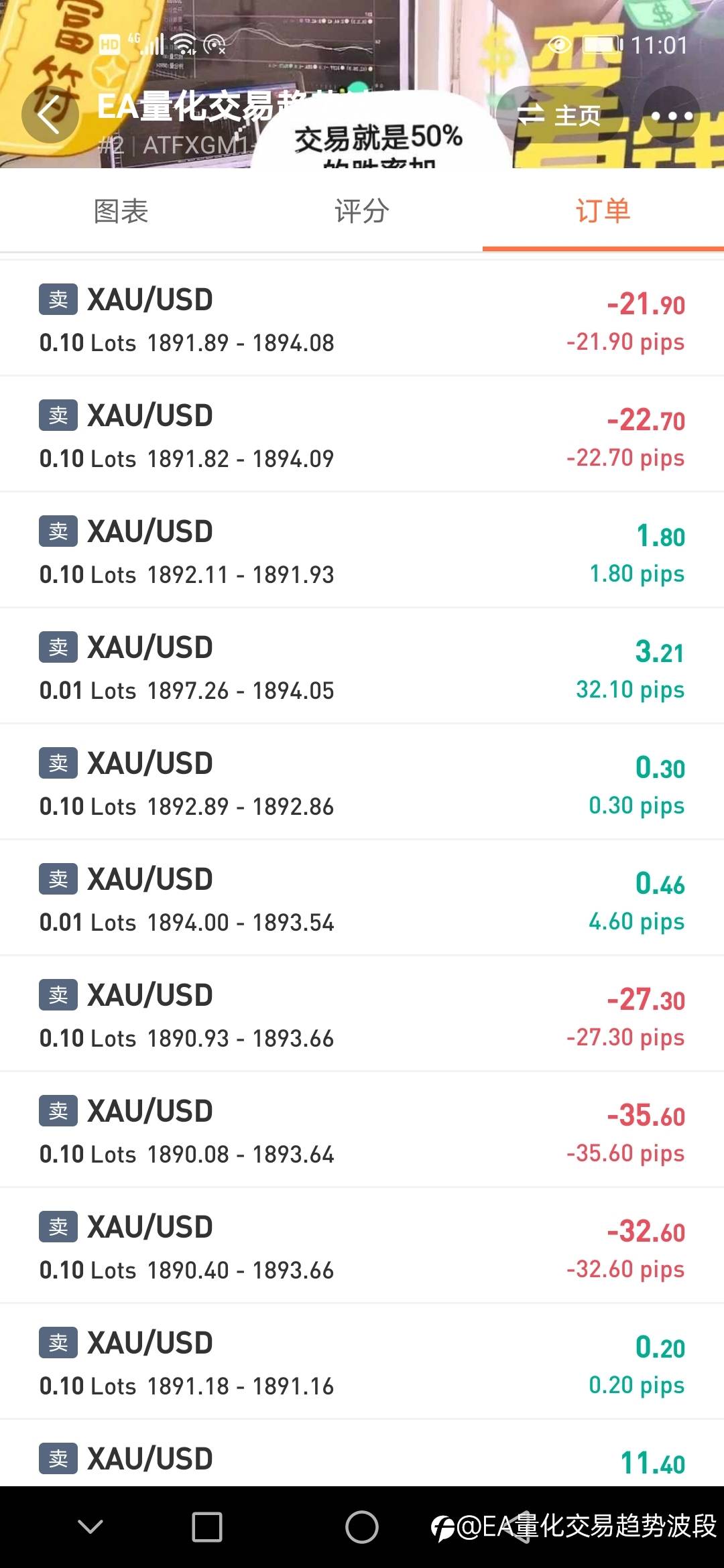Open the three-dot overflow menu
Viewport: 724px width, 1568px height.
[672, 115]
